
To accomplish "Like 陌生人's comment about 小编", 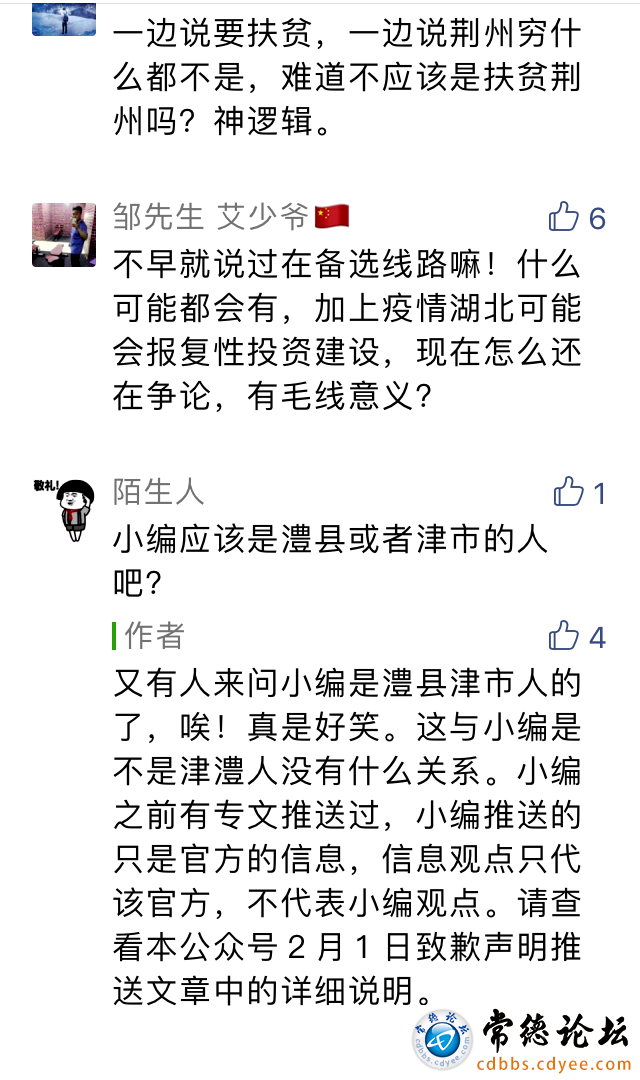I will [x=569, y=491].
